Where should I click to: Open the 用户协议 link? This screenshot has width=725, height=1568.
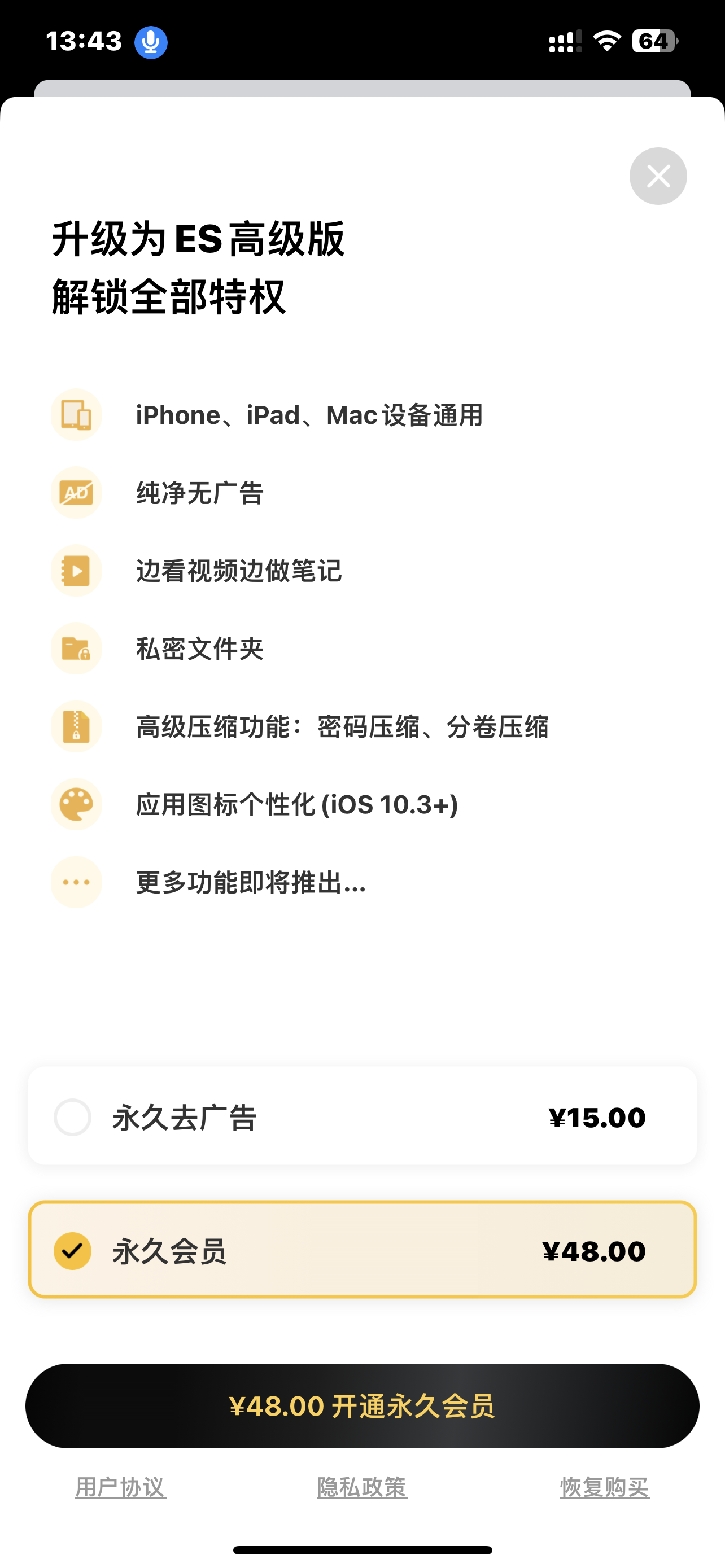point(120,1488)
